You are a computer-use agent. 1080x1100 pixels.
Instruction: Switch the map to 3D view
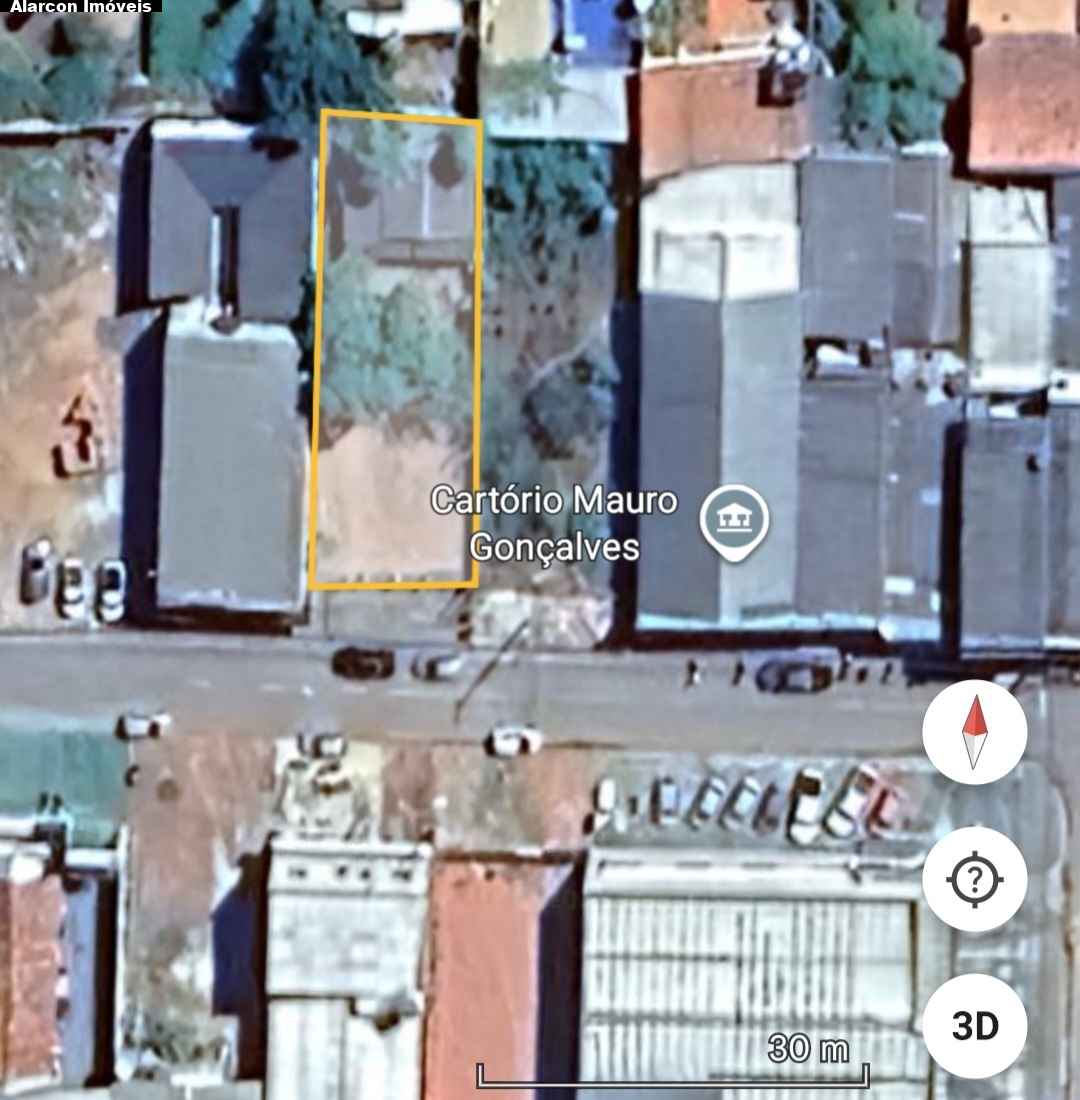coord(974,1026)
